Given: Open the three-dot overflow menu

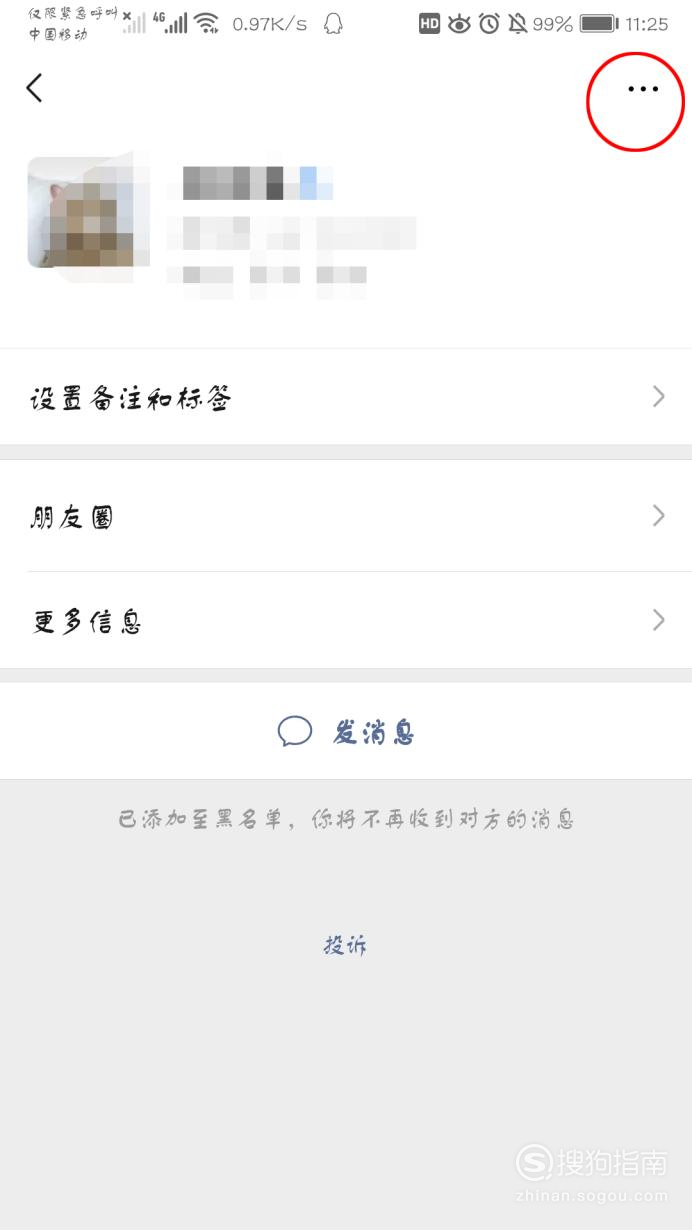Looking at the screenshot, I should 642,89.
